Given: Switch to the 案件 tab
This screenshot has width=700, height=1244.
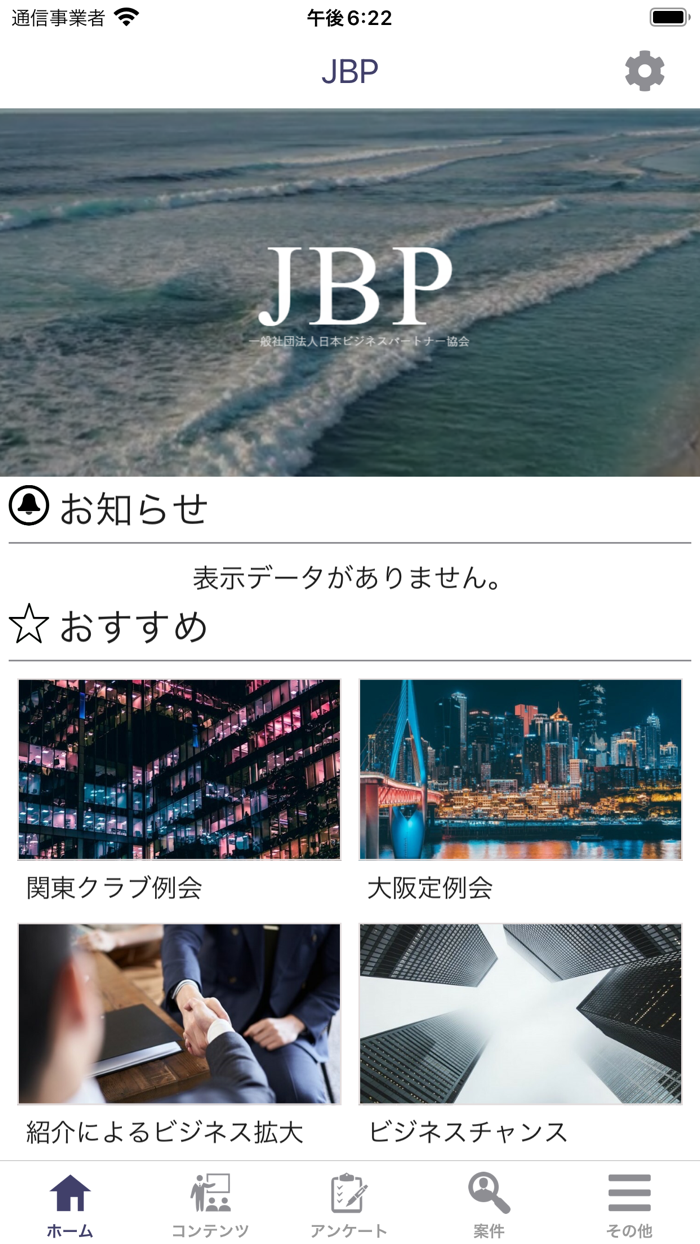Looking at the screenshot, I should (x=489, y=1204).
